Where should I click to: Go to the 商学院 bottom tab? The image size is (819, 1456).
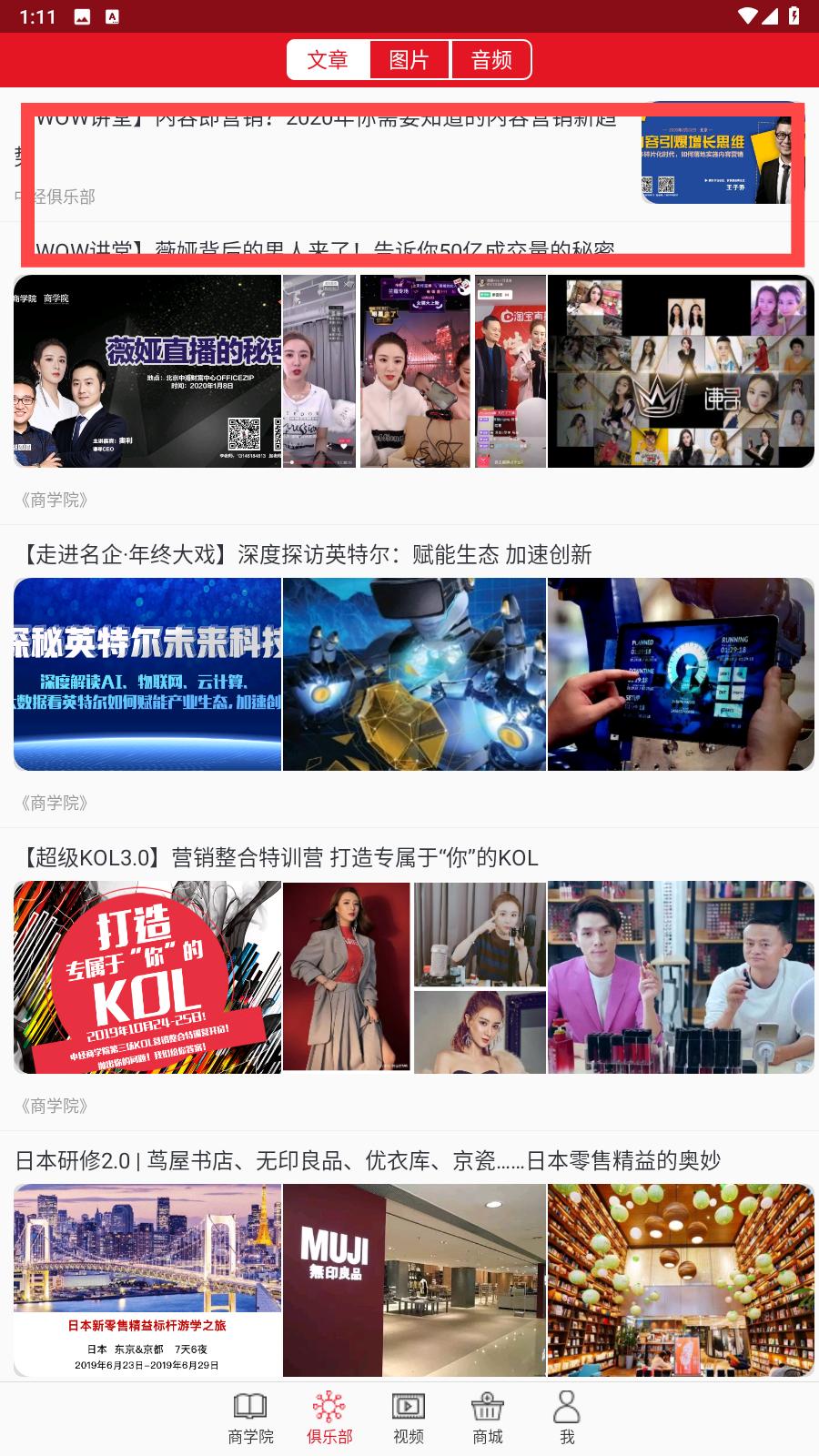(250, 1419)
